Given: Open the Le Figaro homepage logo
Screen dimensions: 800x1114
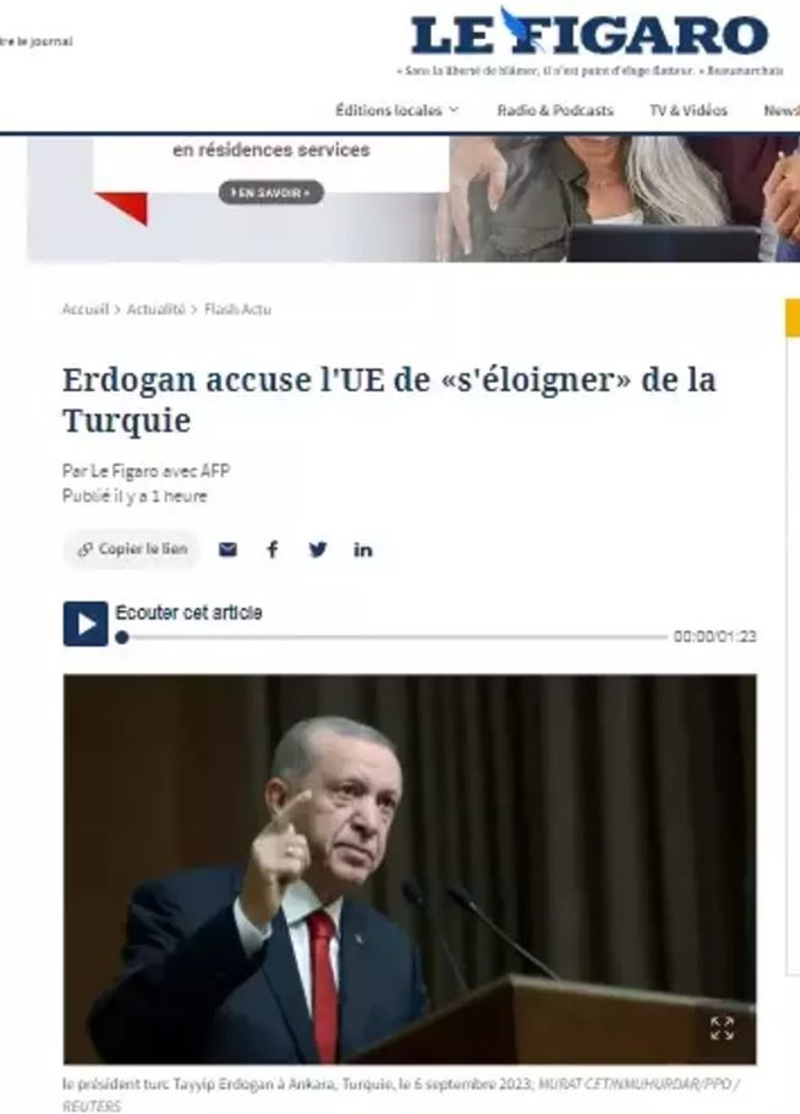Looking at the screenshot, I should [x=590, y=35].
